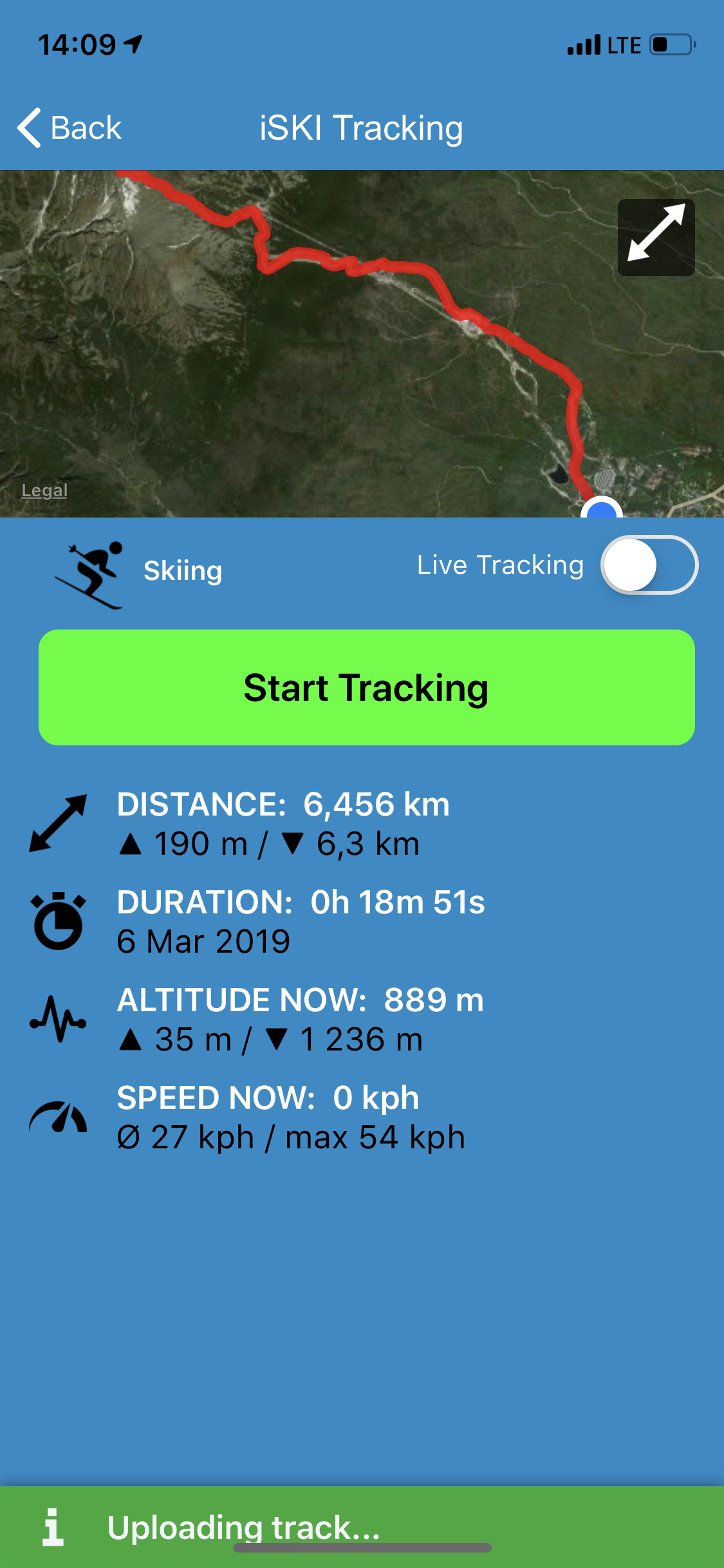Go back to the previous screen

[70, 127]
